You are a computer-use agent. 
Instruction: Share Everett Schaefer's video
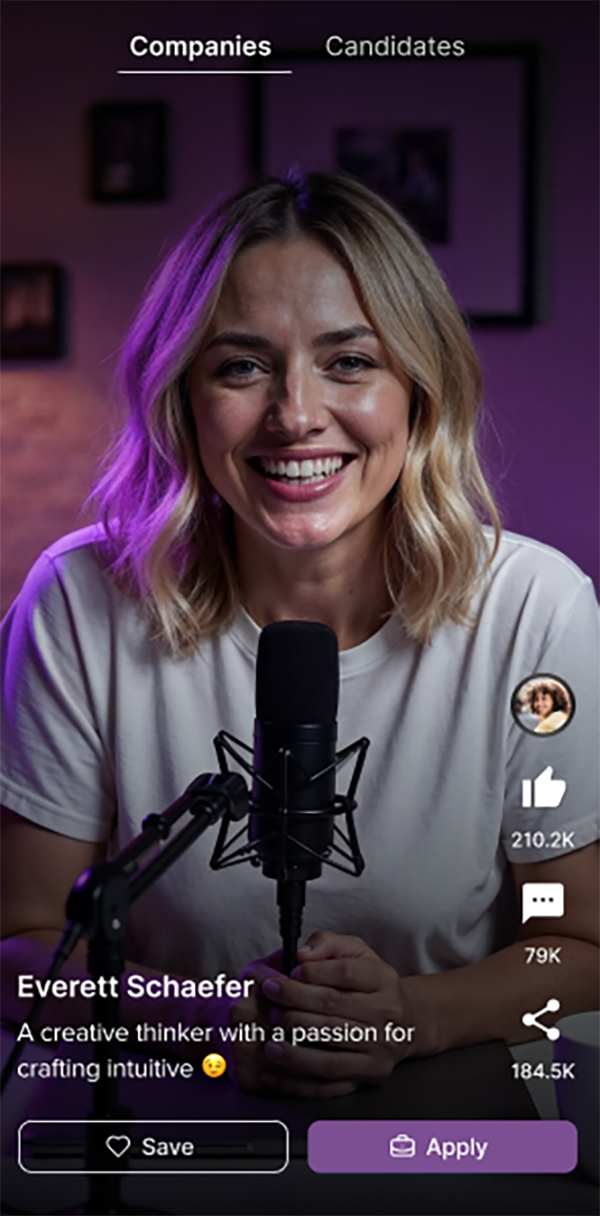click(542, 1020)
